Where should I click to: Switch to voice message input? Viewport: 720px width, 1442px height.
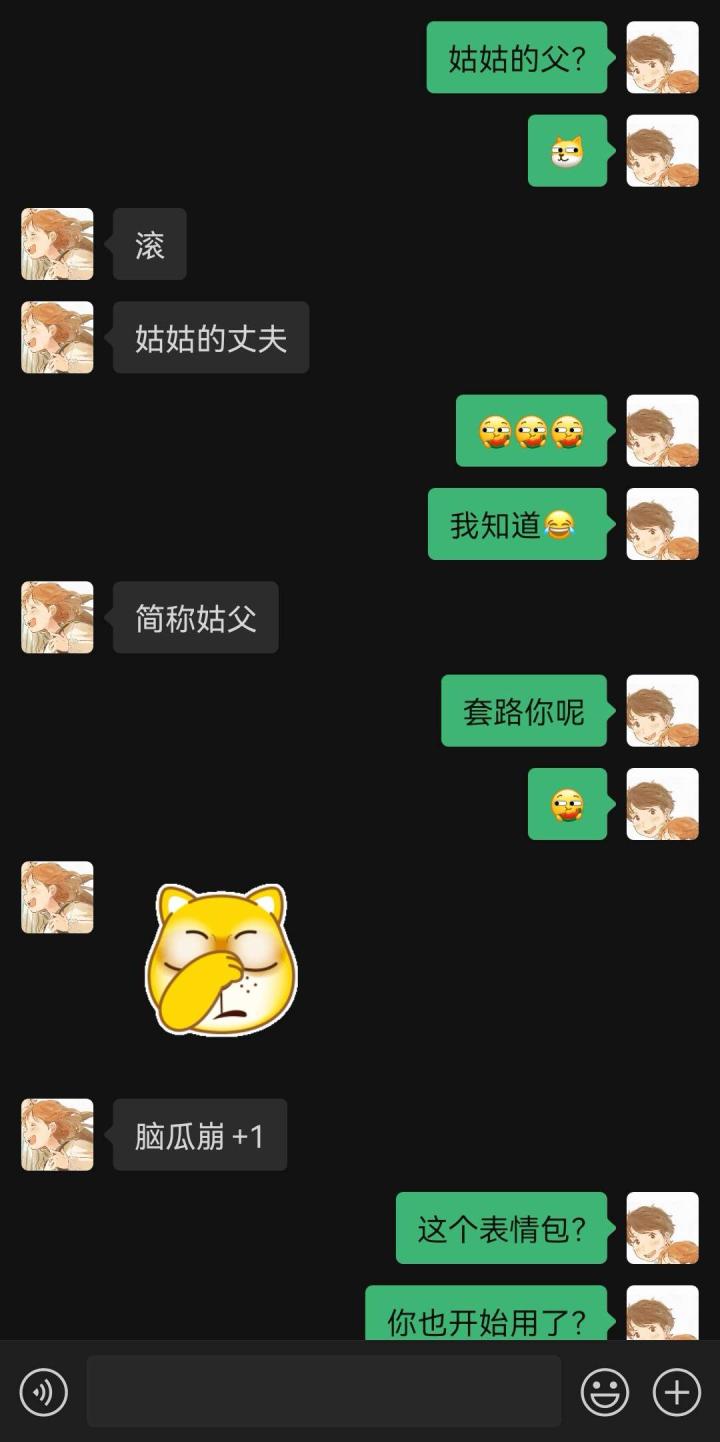coord(44,1391)
